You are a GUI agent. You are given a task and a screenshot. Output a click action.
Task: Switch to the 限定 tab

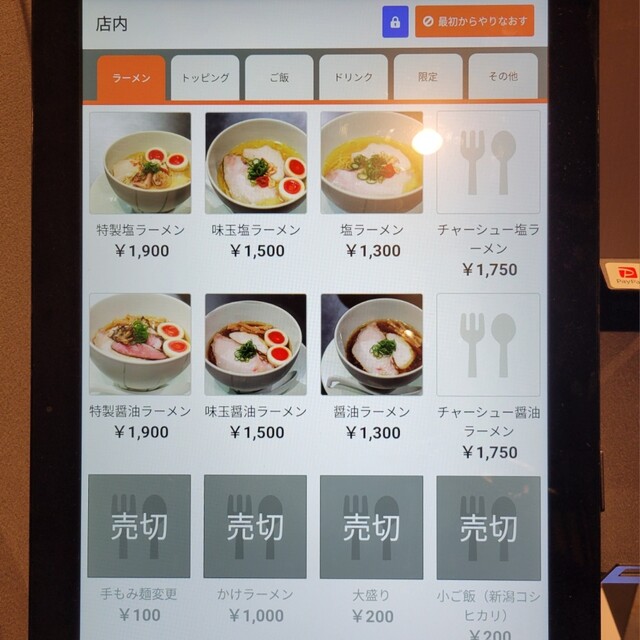coord(427,78)
